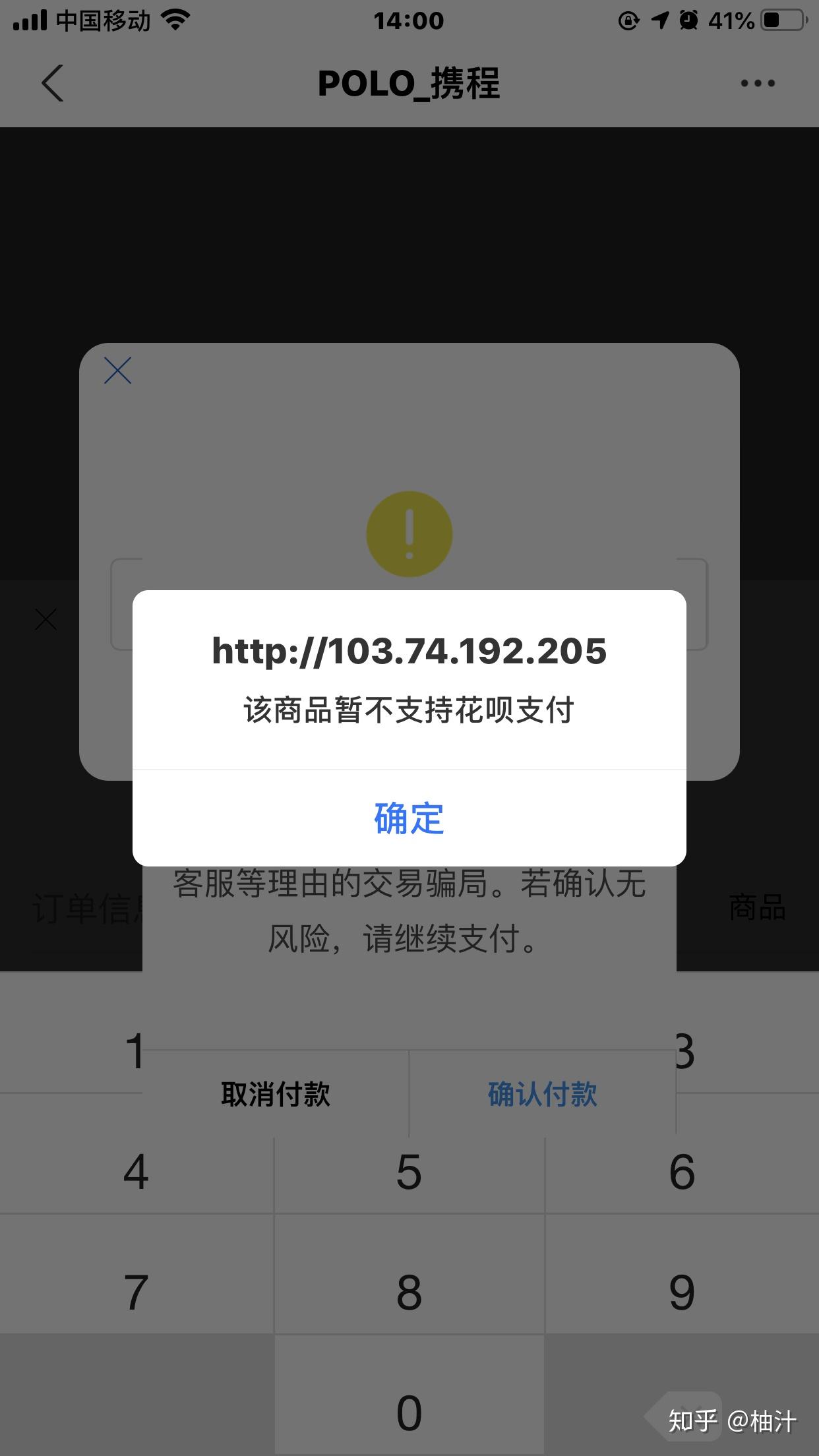Close the payment panel with the black X
The width and height of the screenshot is (819, 1456).
45,619
